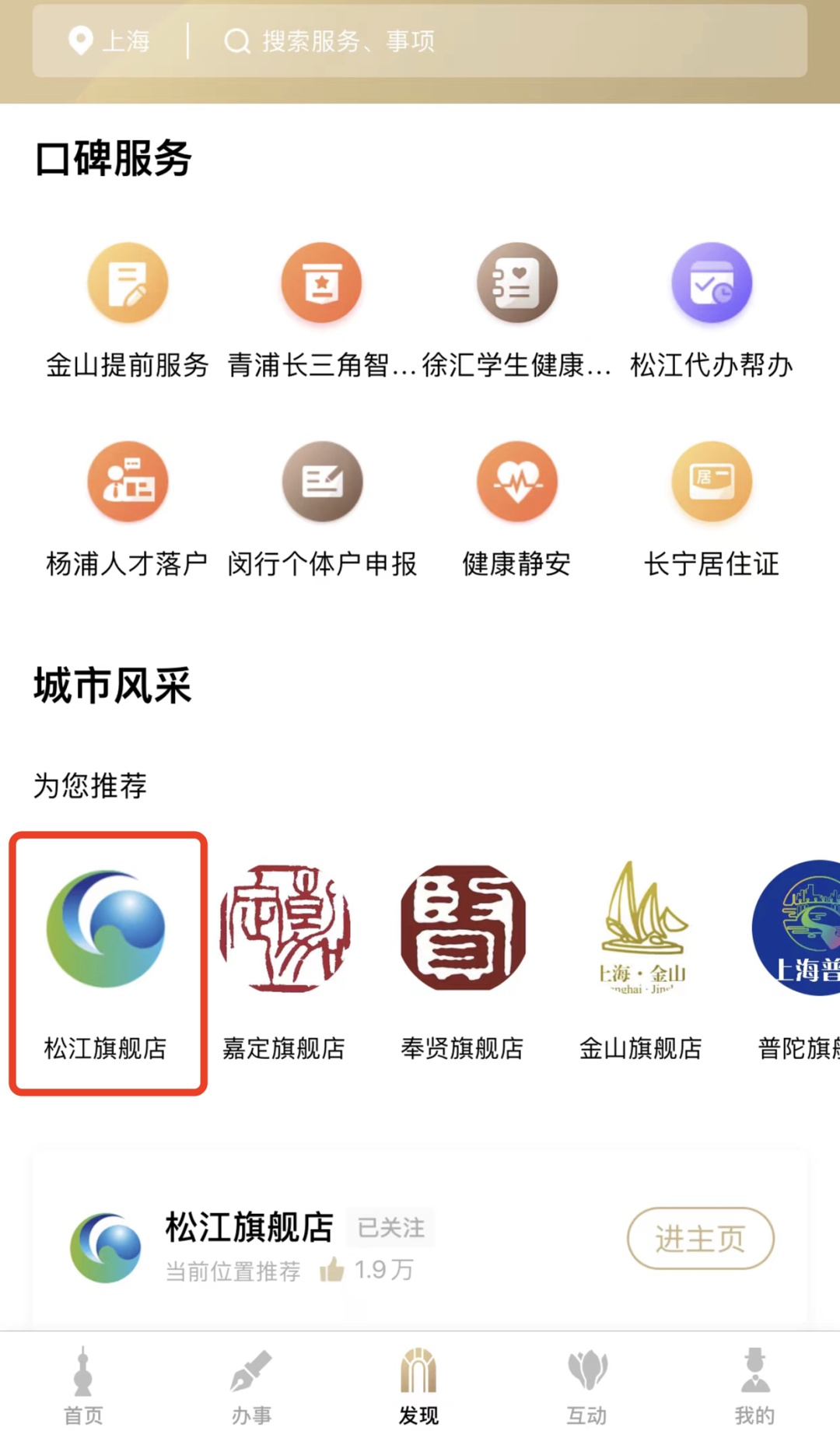
Task: Change the city from 上海
Action: [110, 40]
